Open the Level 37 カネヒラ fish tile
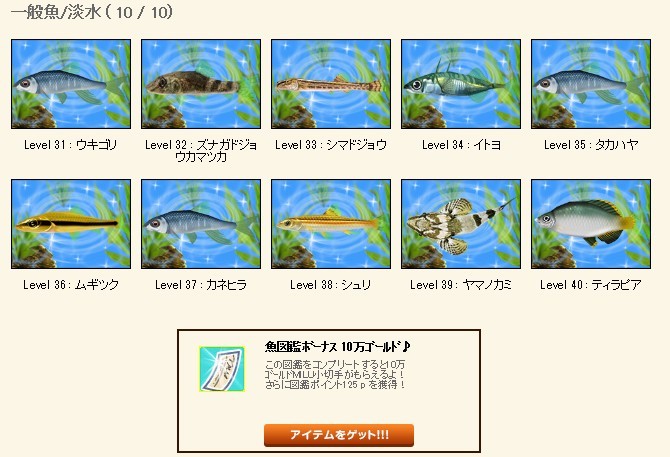This screenshot has height=457, width=670. [201, 224]
